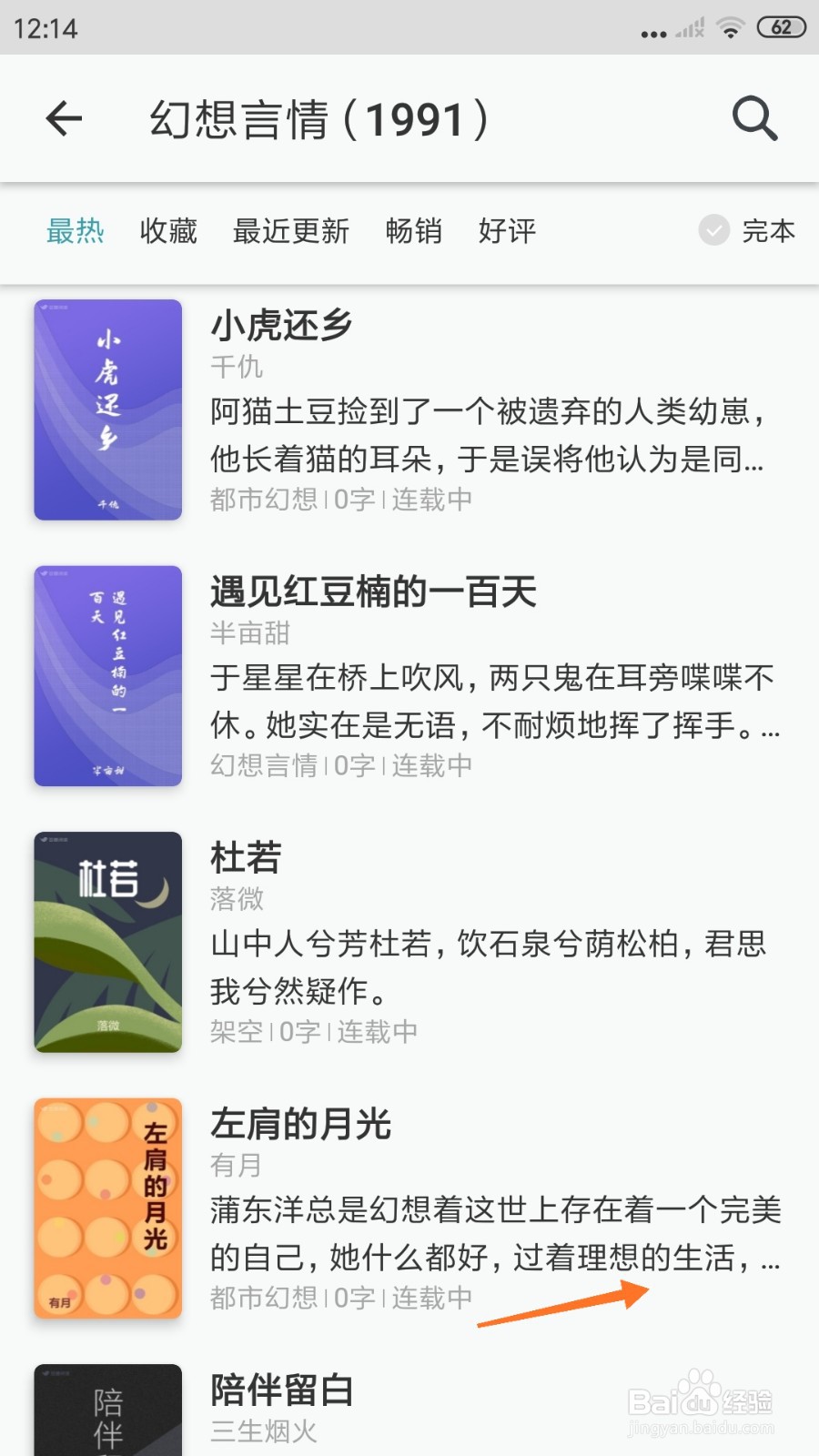Enable the 完本 completed-books filter
Image resolution: width=819 pixels, height=1456 pixels.
(x=769, y=232)
